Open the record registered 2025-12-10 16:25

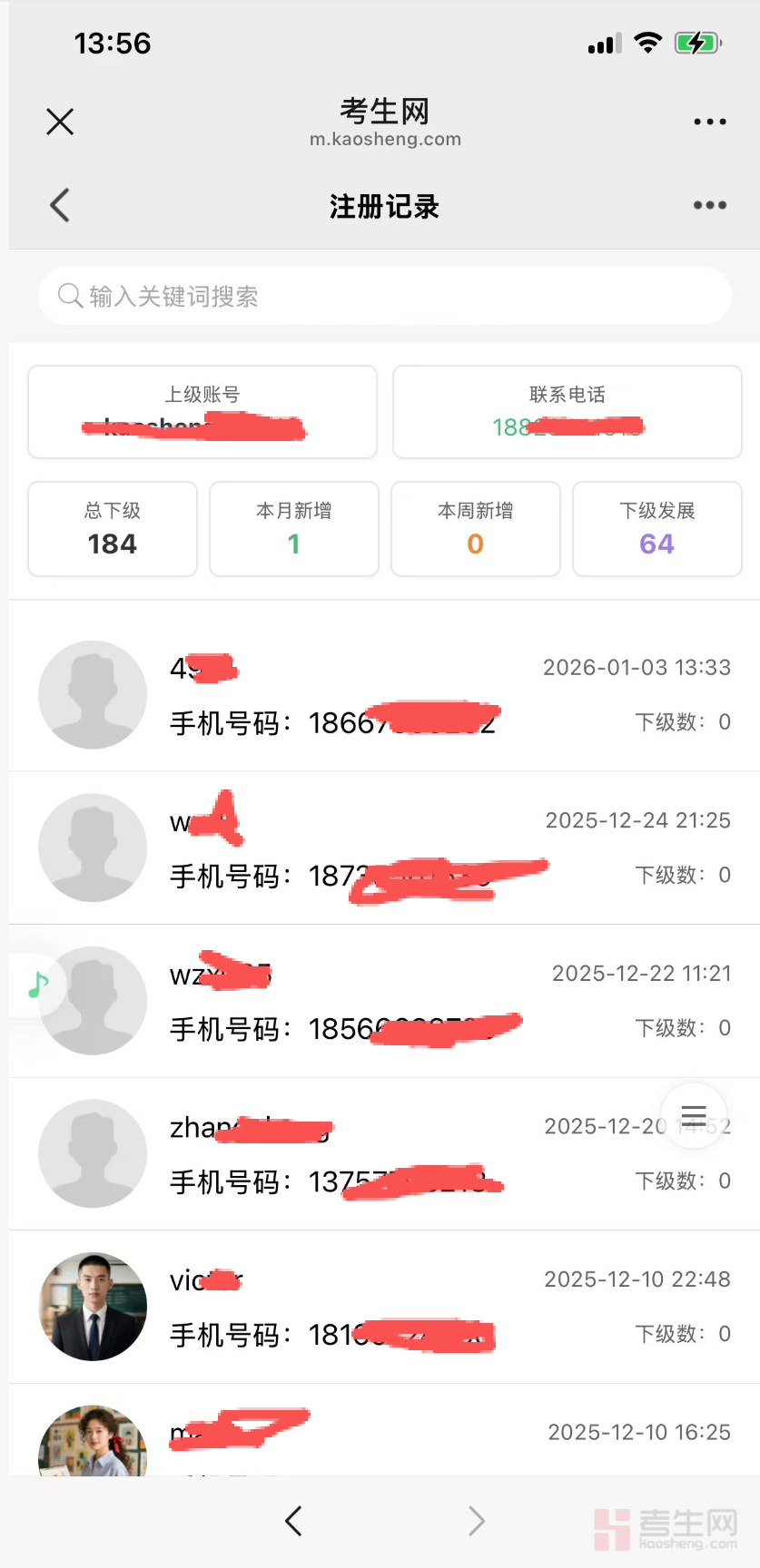pyautogui.click(x=385, y=1438)
